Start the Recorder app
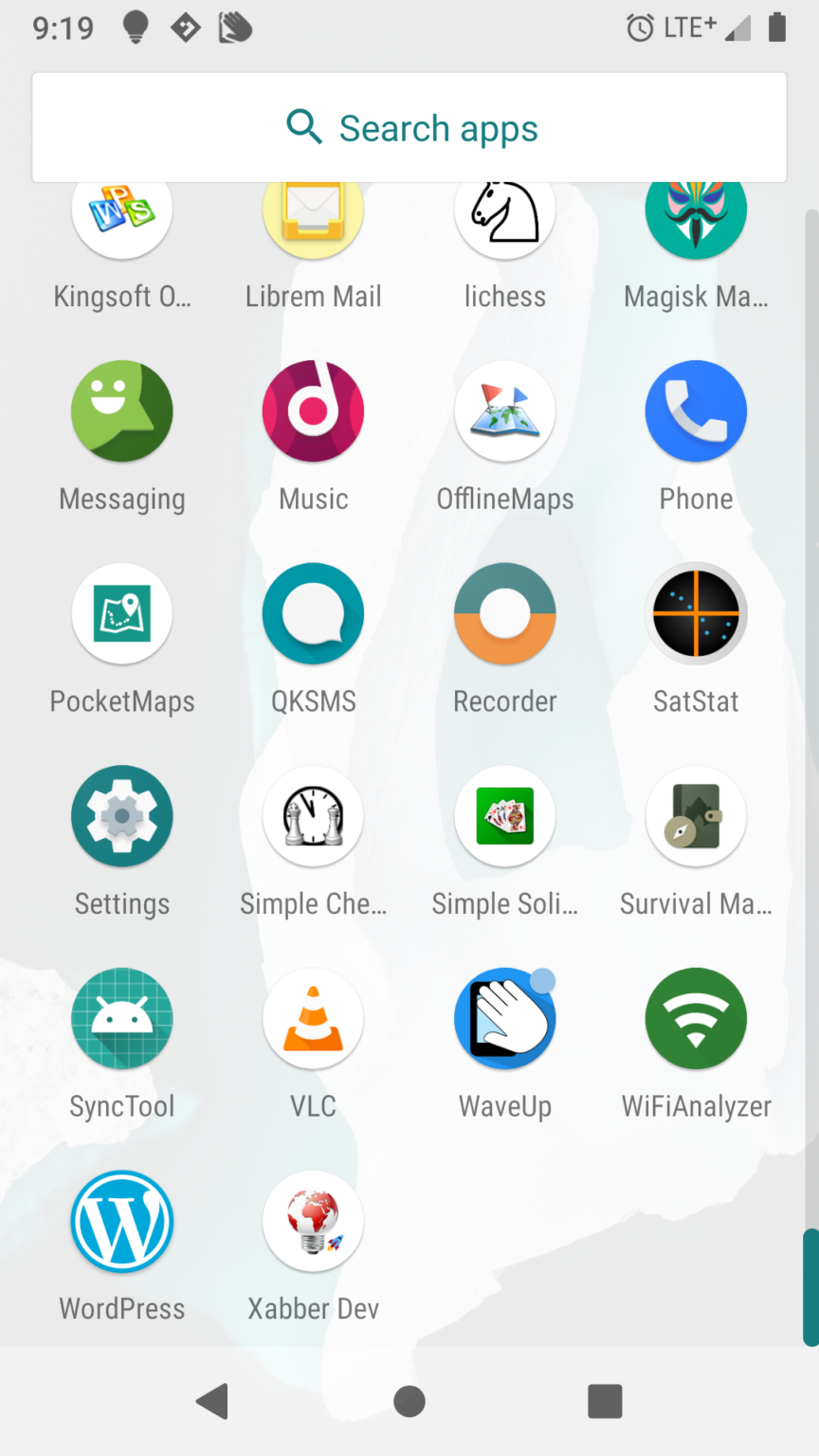The width and height of the screenshot is (819, 1456). click(504, 614)
